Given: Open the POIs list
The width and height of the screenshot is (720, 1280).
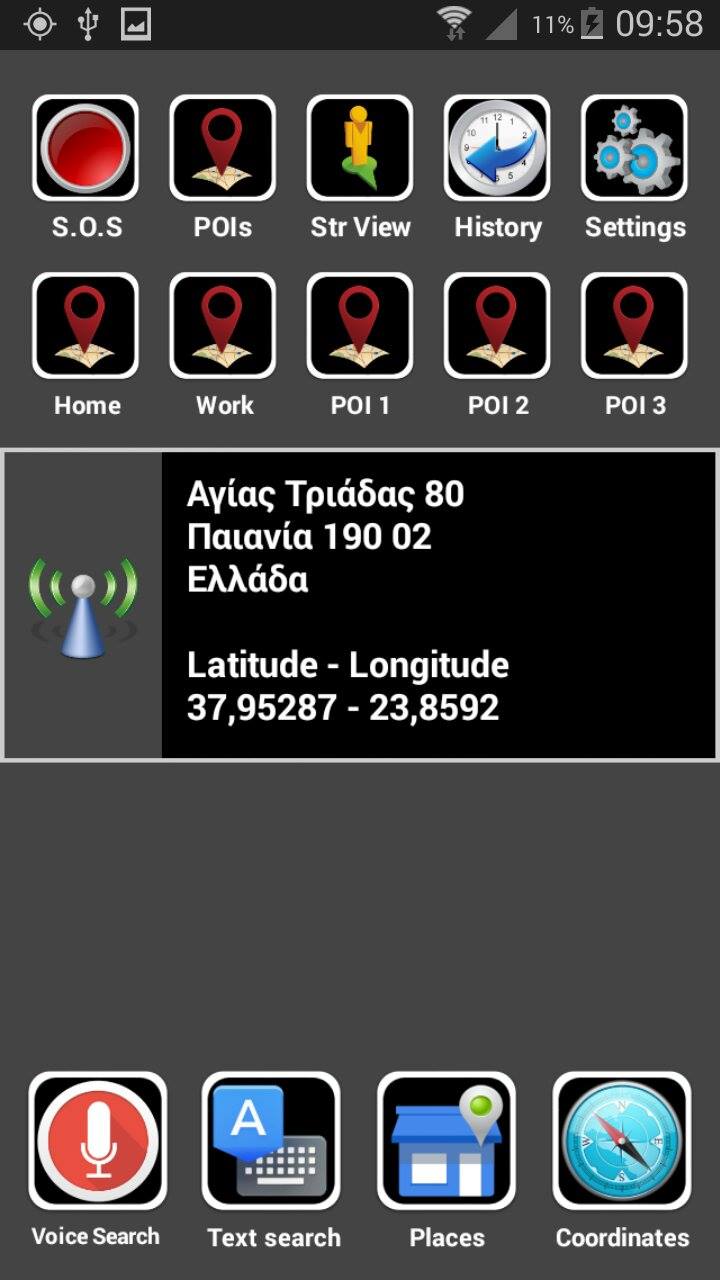Looking at the screenshot, I should tap(222, 148).
